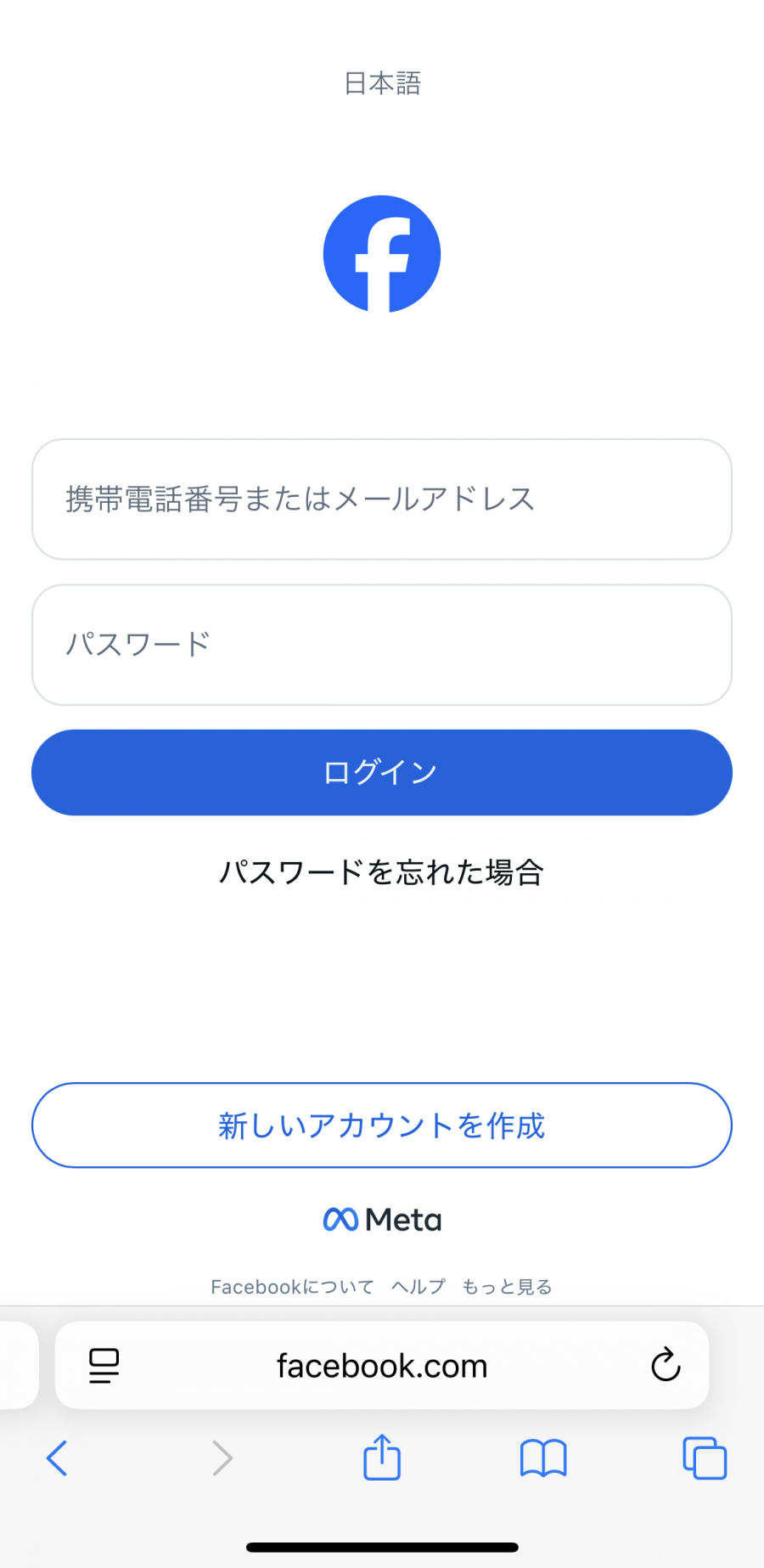The image size is (764, 1568).
Task: Focus the phone or email input field
Action: (x=381, y=499)
